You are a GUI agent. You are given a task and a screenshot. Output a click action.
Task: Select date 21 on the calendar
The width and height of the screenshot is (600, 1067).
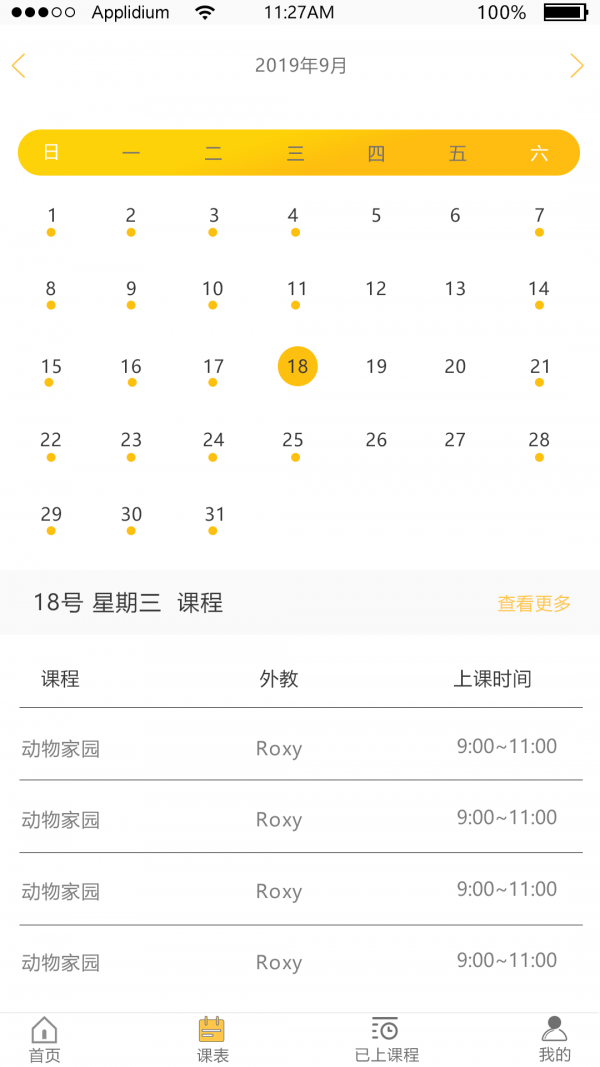[539, 367]
